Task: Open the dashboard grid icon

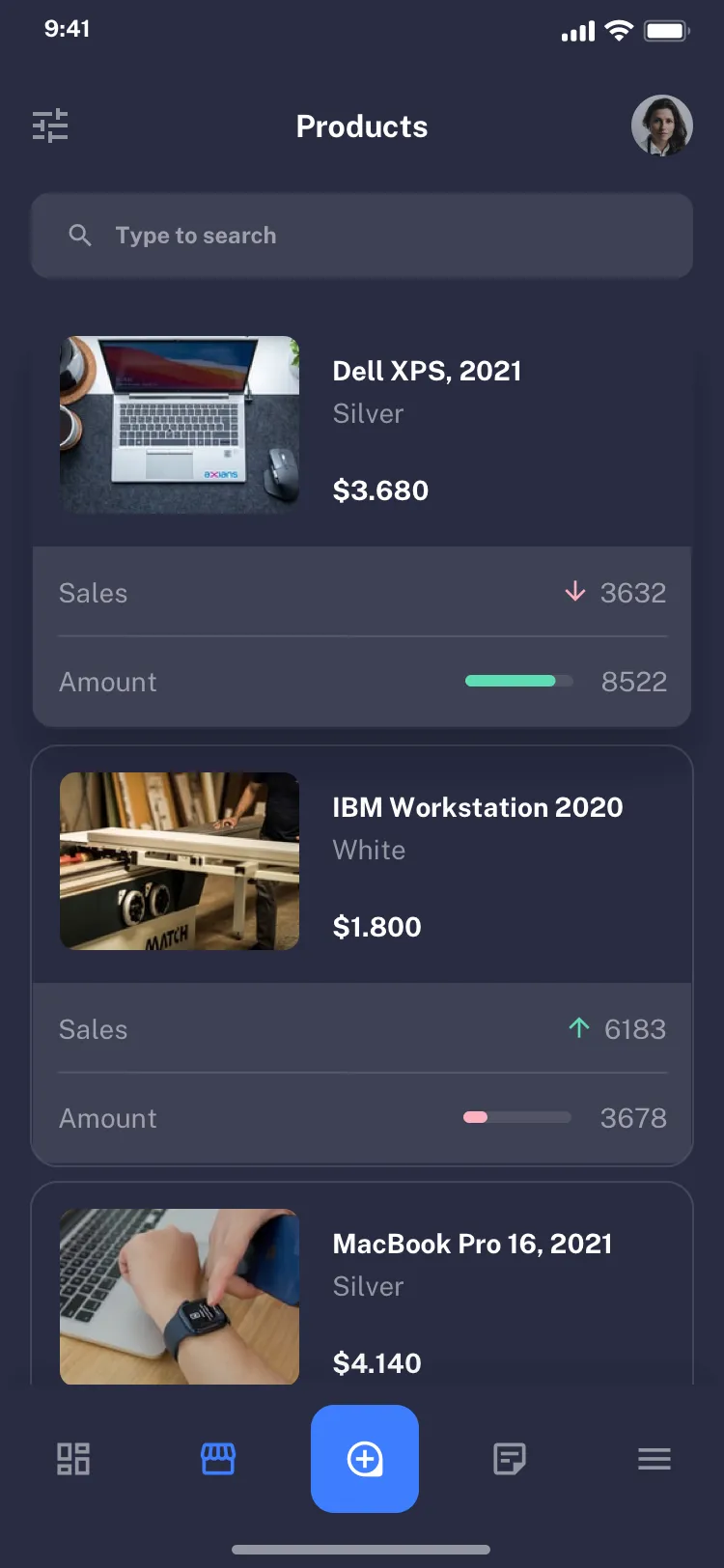Action: [72, 1459]
